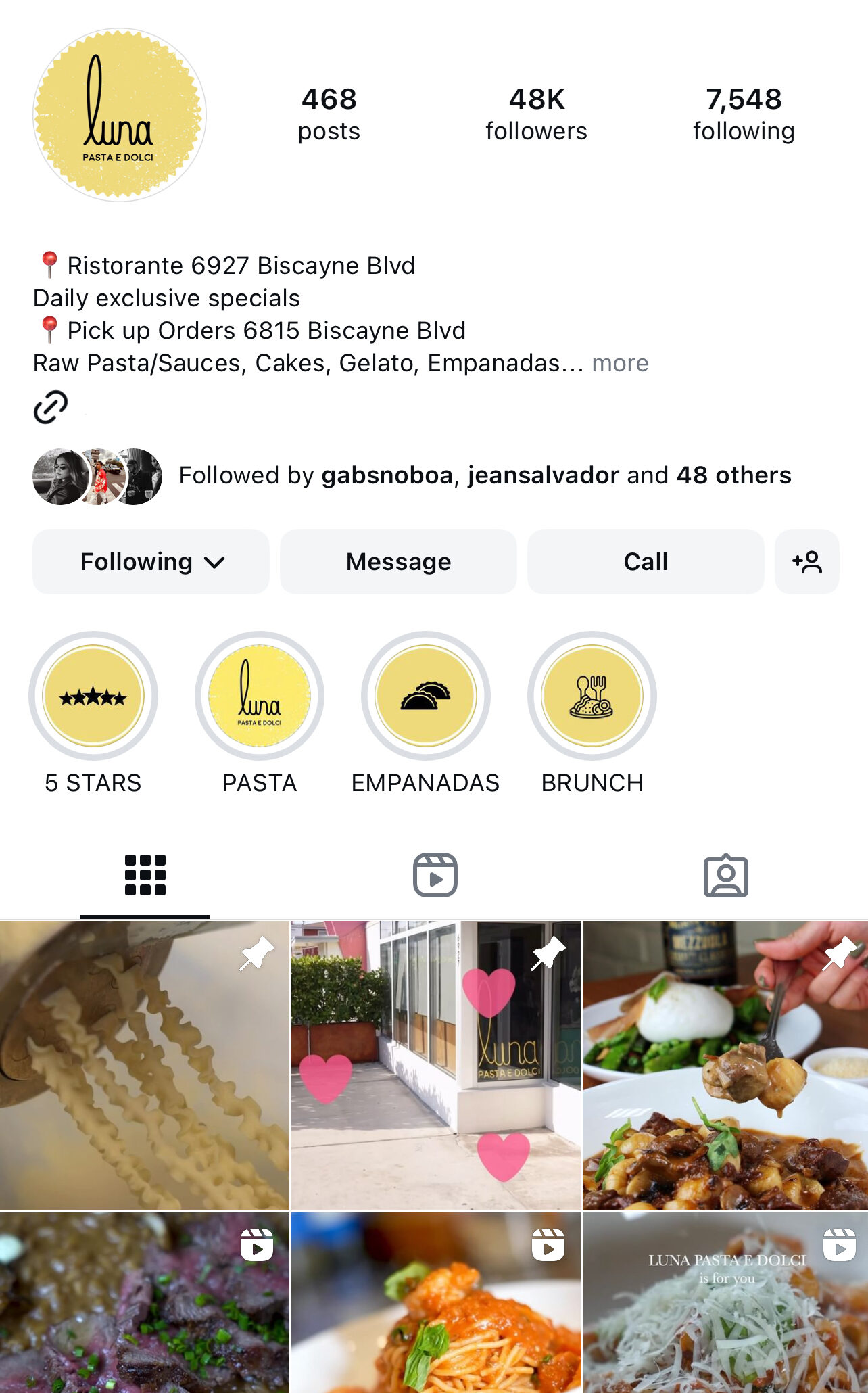The image size is (868, 1393).
Task: Open pinned storefront post with pink hearts
Action: pos(435,1065)
